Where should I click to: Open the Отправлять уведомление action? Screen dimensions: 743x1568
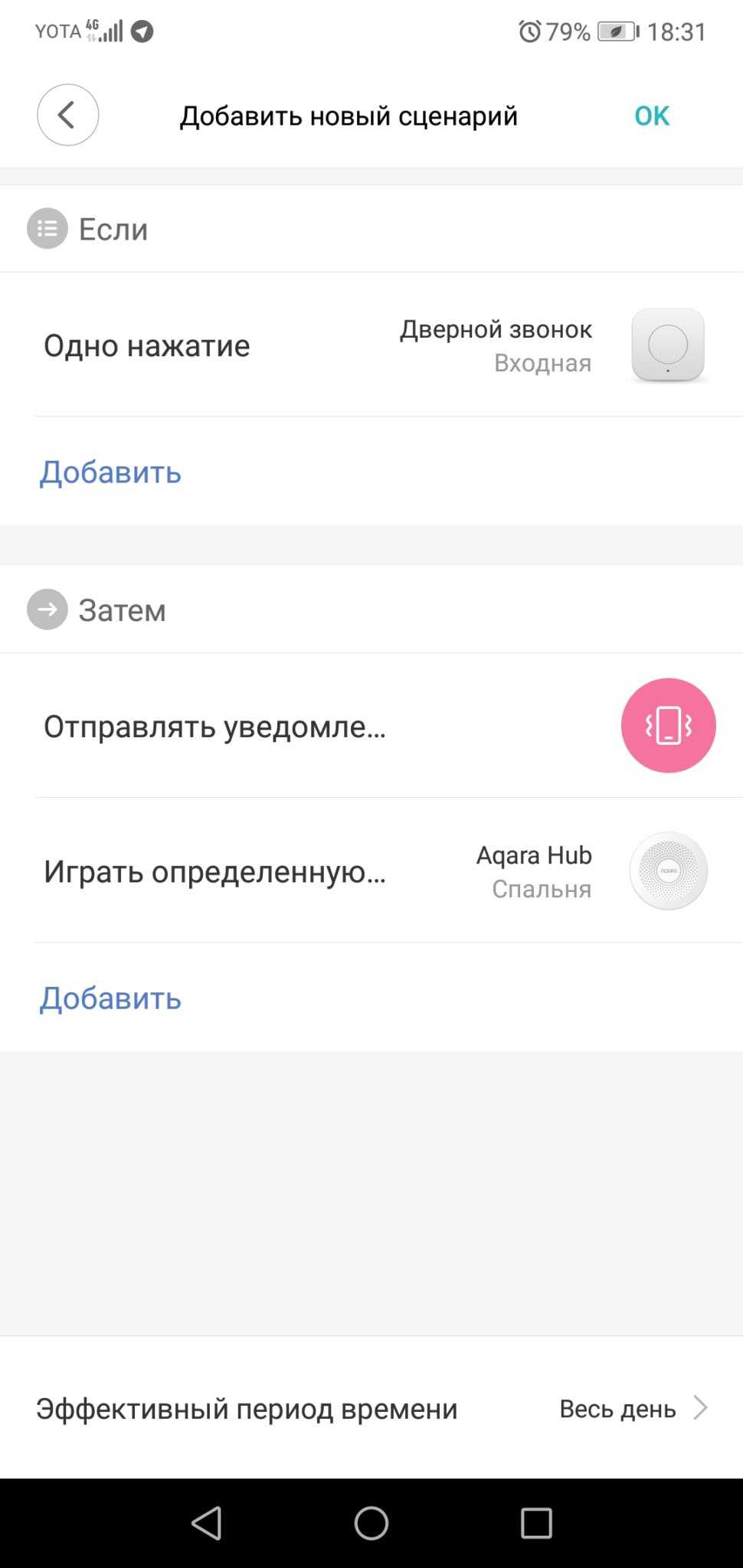[371, 726]
